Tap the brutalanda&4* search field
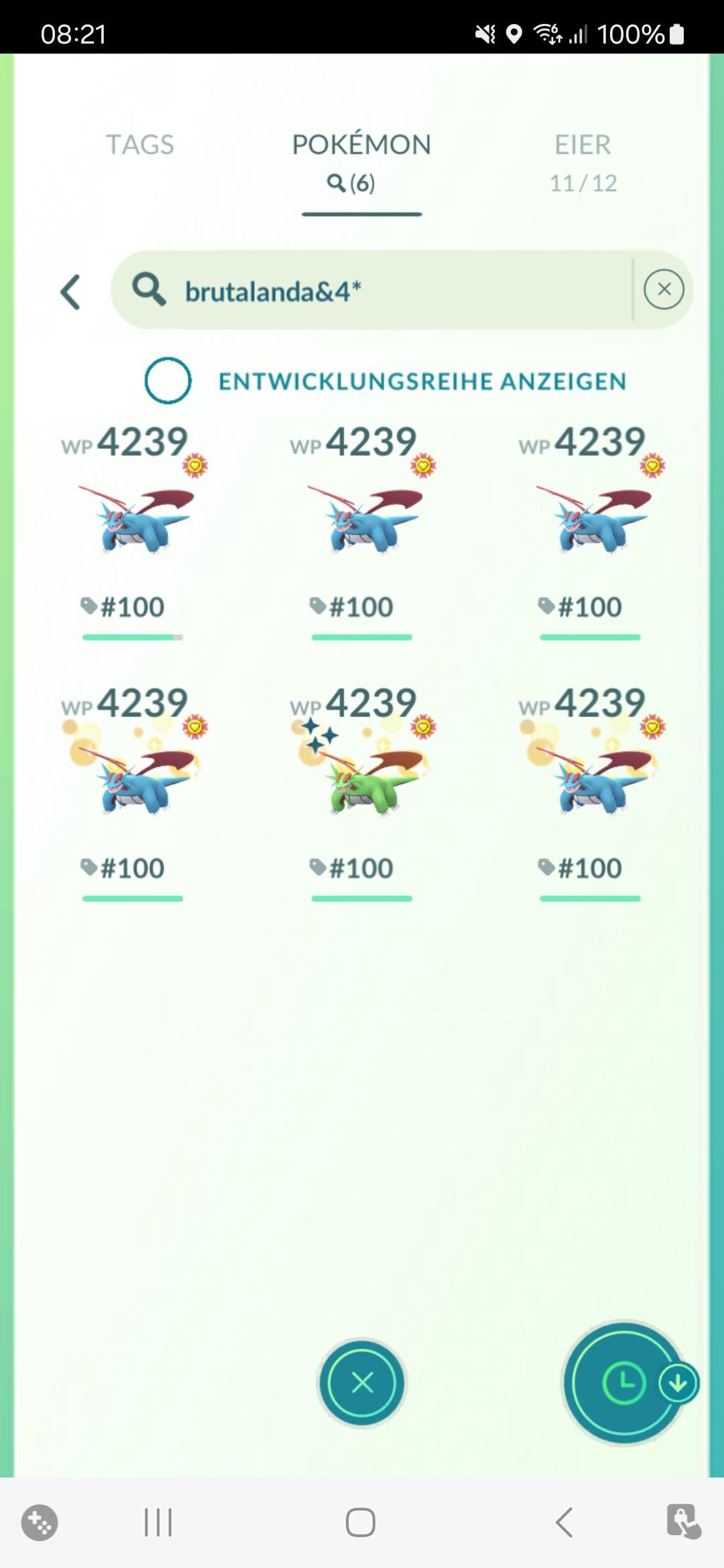Viewport: 724px width, 1568px height. (375, 291)
